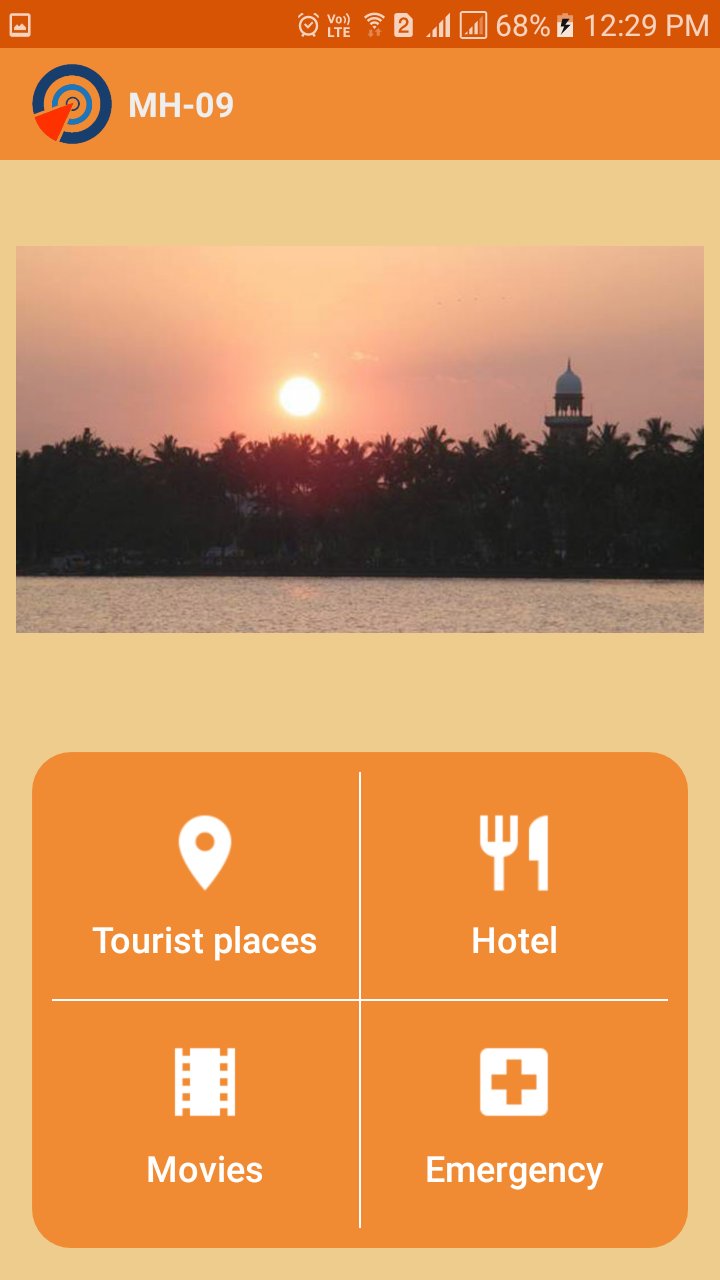Open the Tourist places section
720x1280 pixels.
[x=205, y=886]
